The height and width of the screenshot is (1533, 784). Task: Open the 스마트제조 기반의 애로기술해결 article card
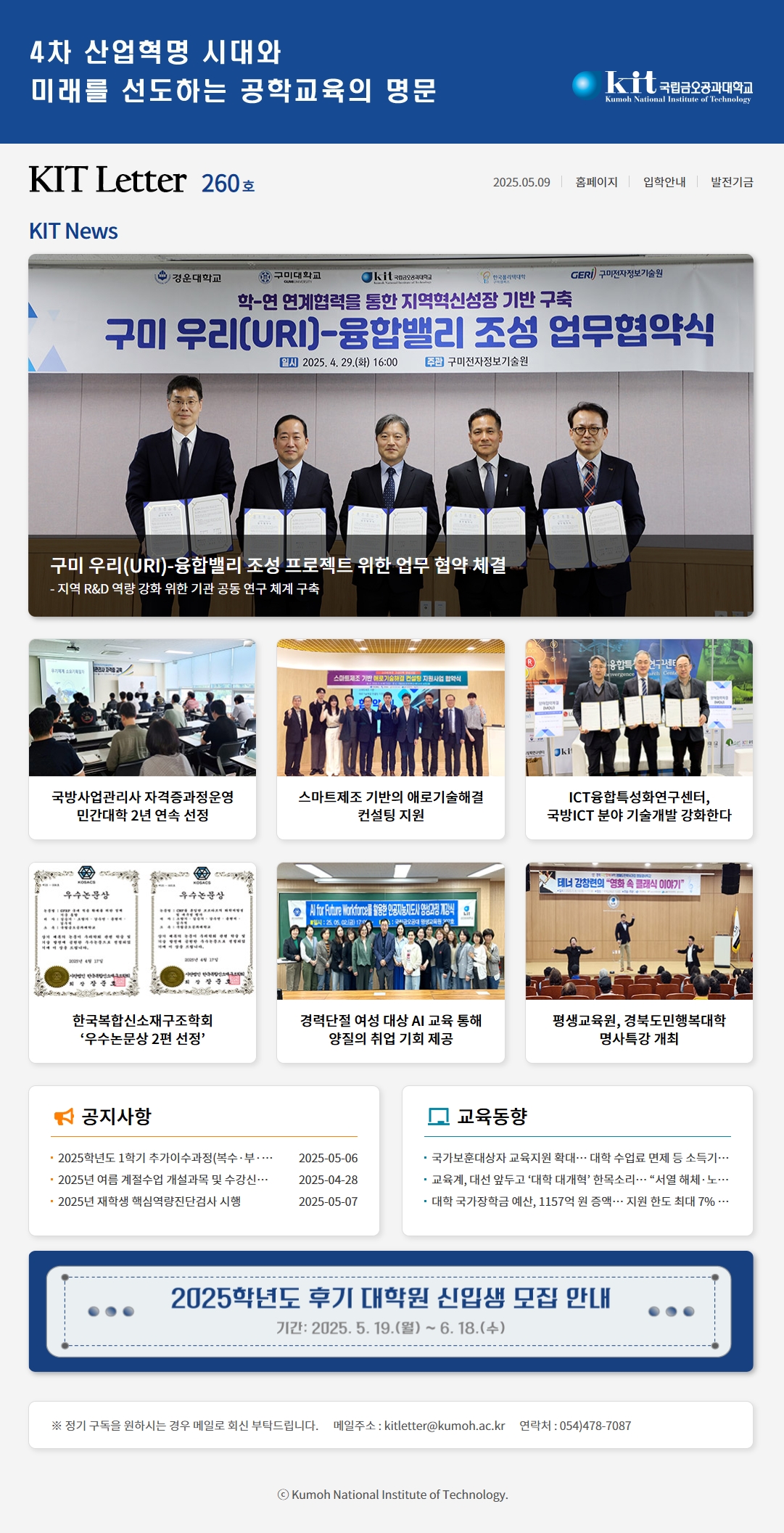pos(390,739)
